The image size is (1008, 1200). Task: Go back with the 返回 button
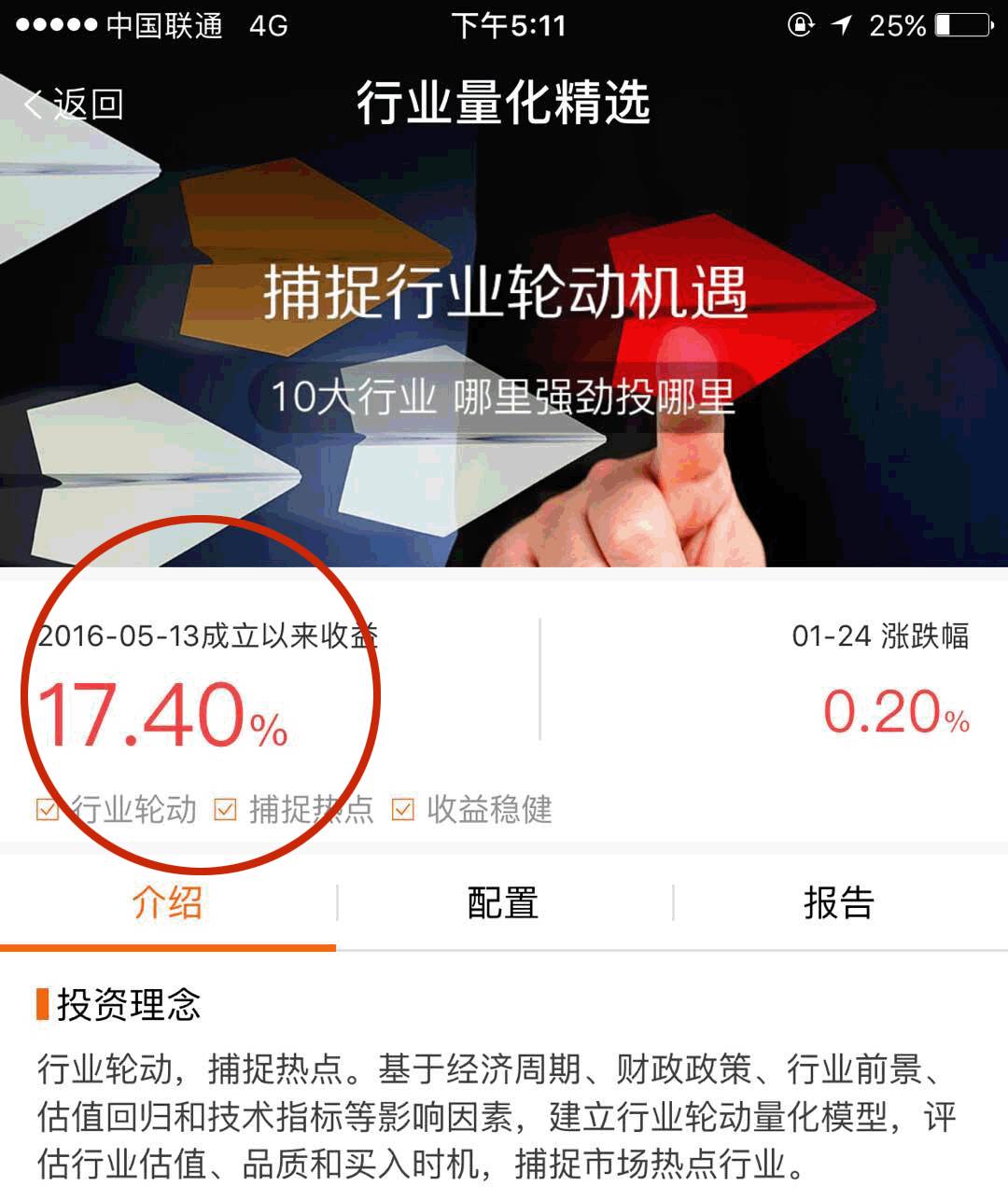click(x=75, y=104)
